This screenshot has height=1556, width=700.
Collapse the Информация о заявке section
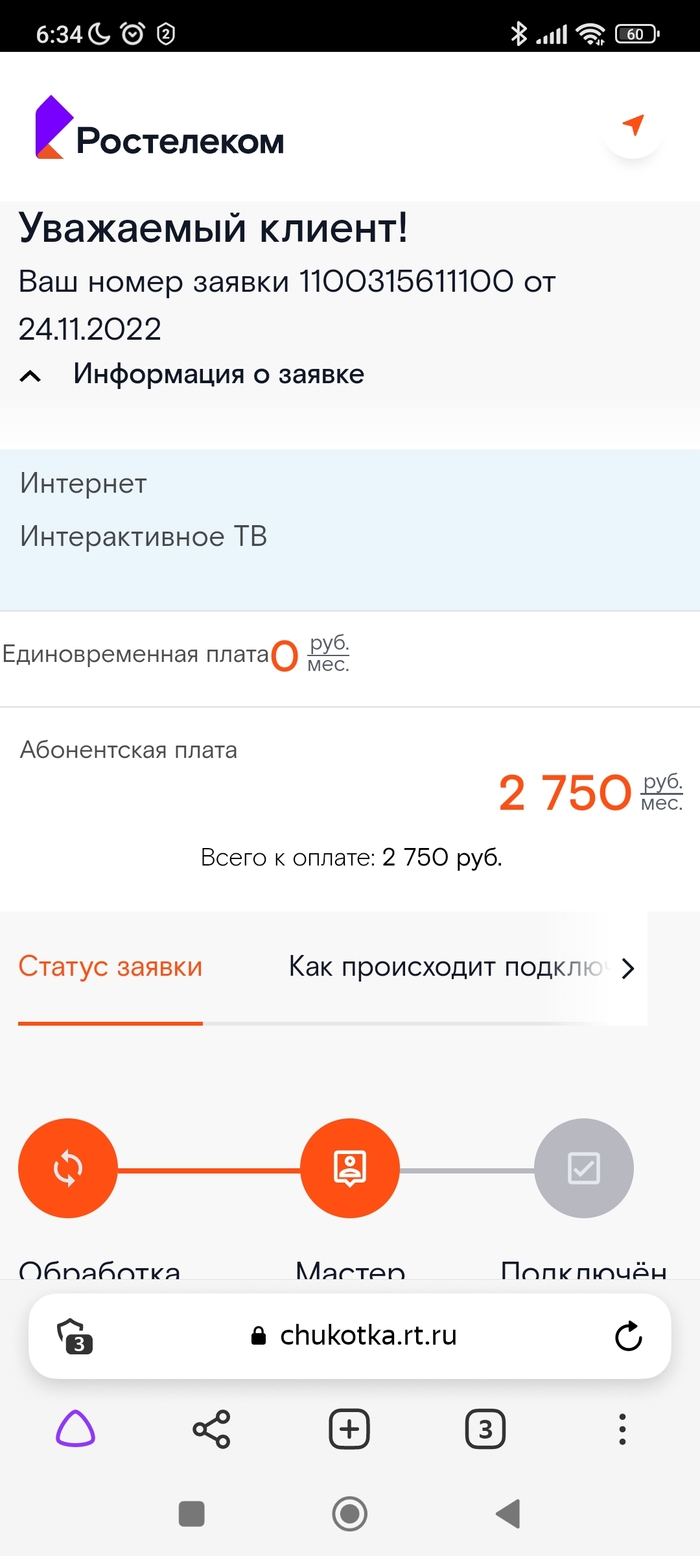tap(32, 376)
